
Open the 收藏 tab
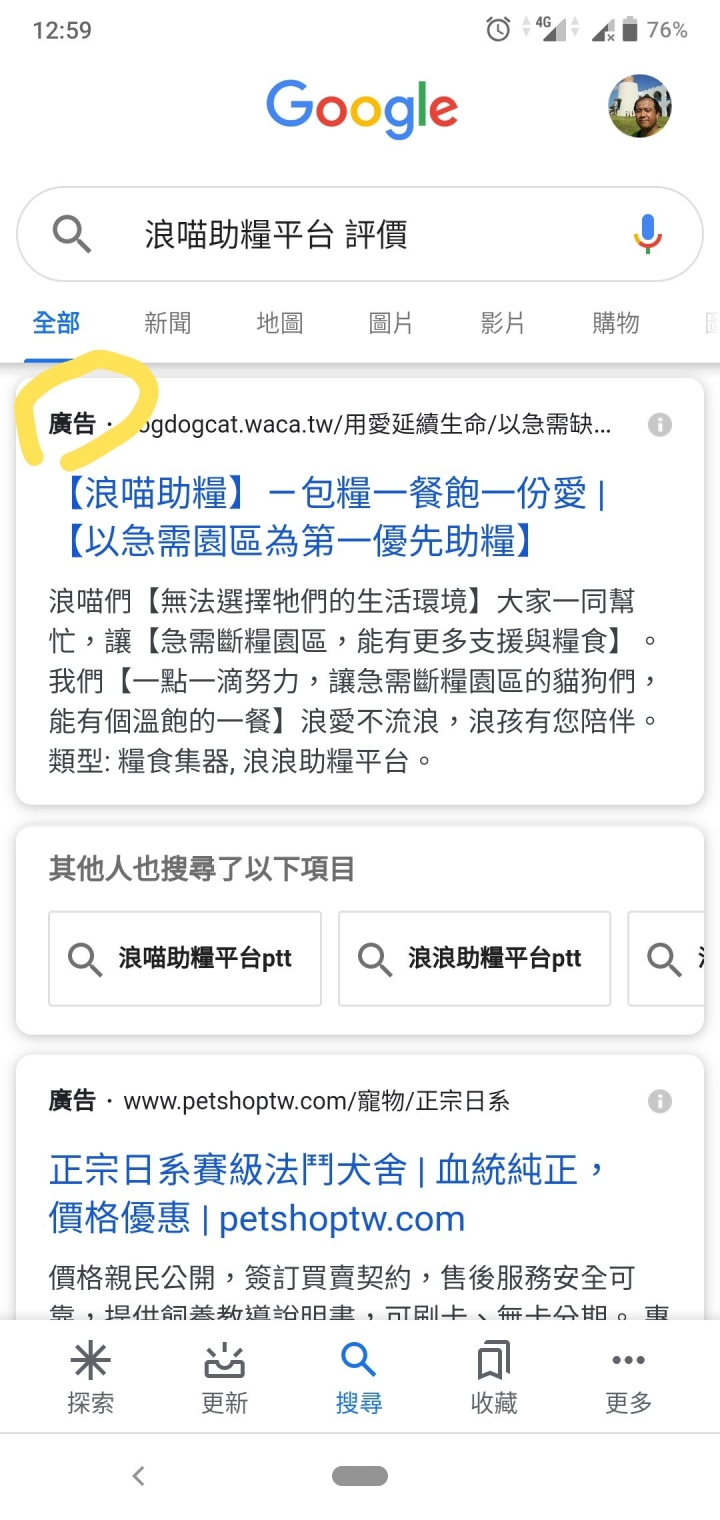point(494,1378)
